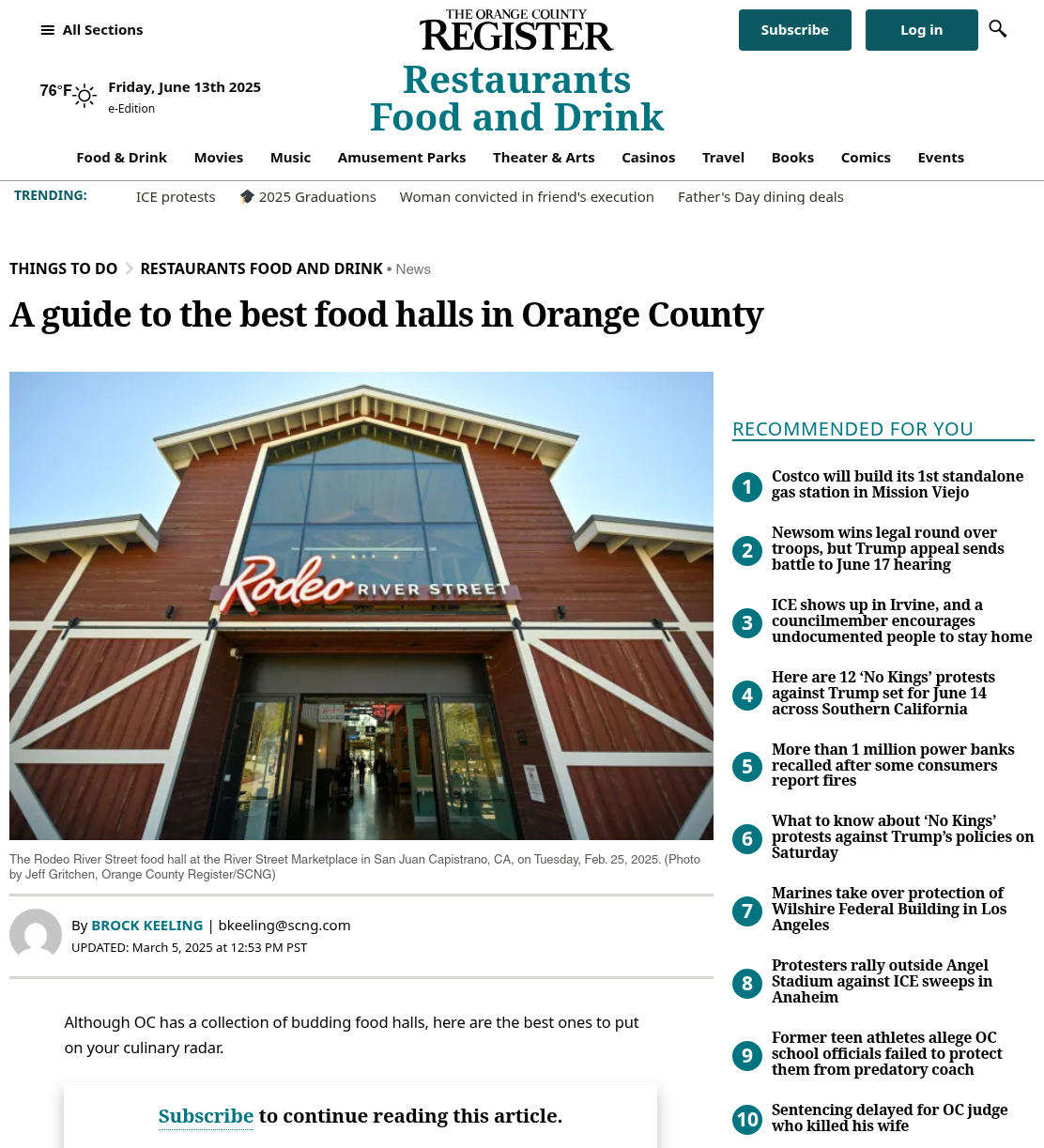Viewport: 1044px width, 1148px height.
Task: Open trending topic ICE protests
Action: (176, 197)
